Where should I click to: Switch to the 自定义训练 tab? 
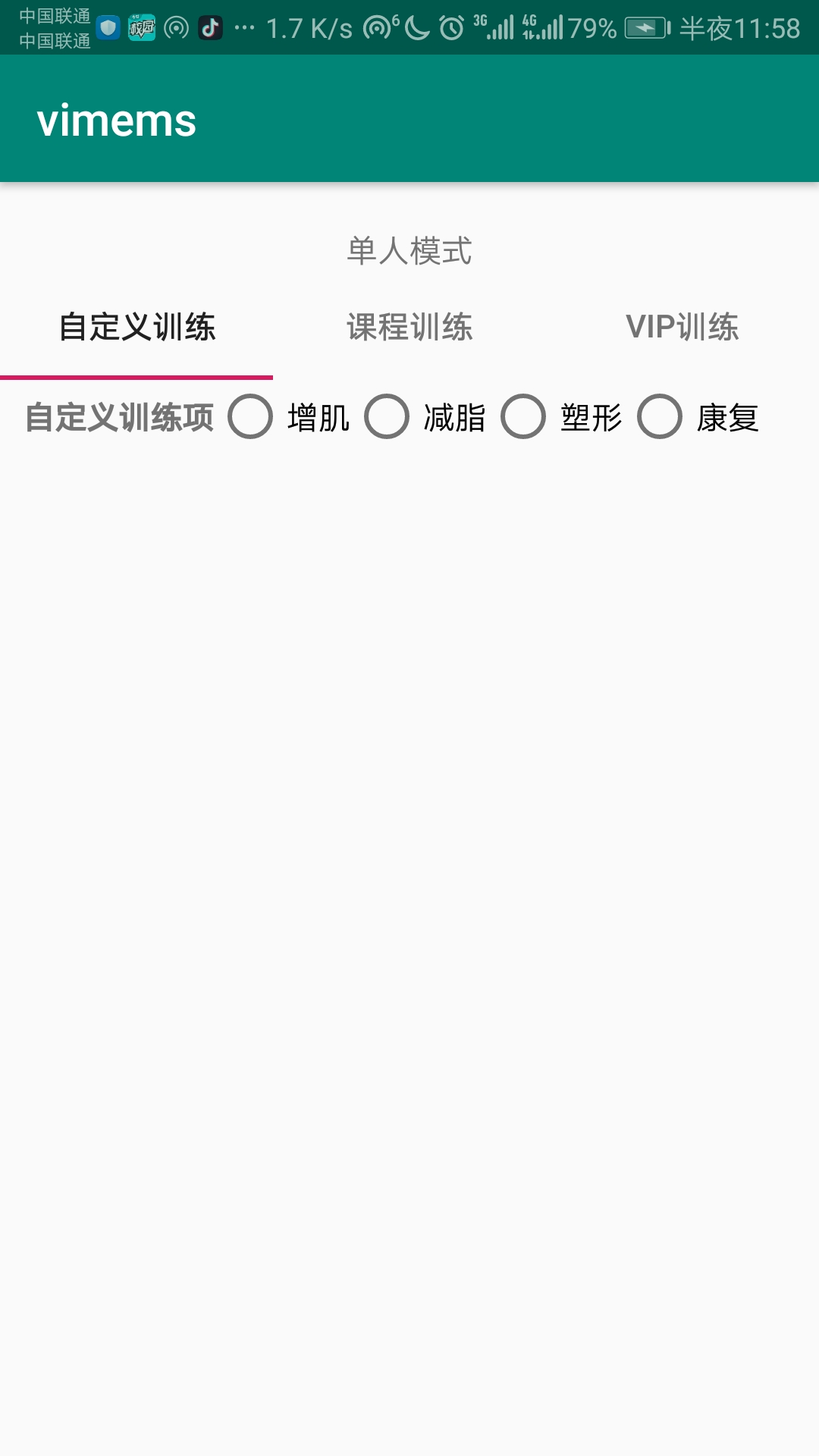(x=136, y=328)
